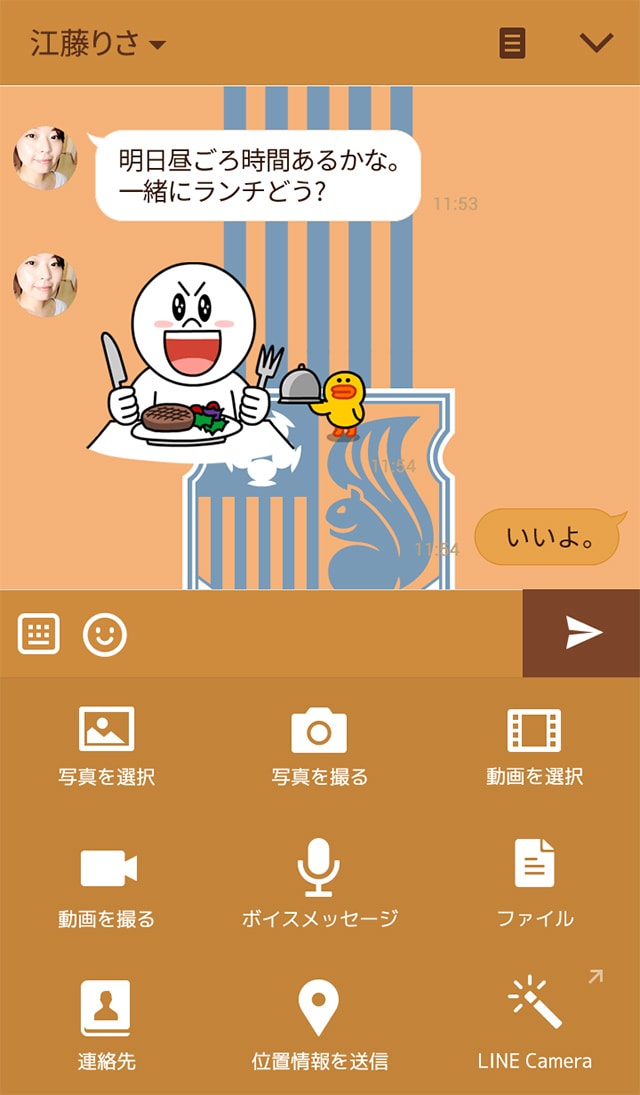Send the message with arrow button

point(582,633)
